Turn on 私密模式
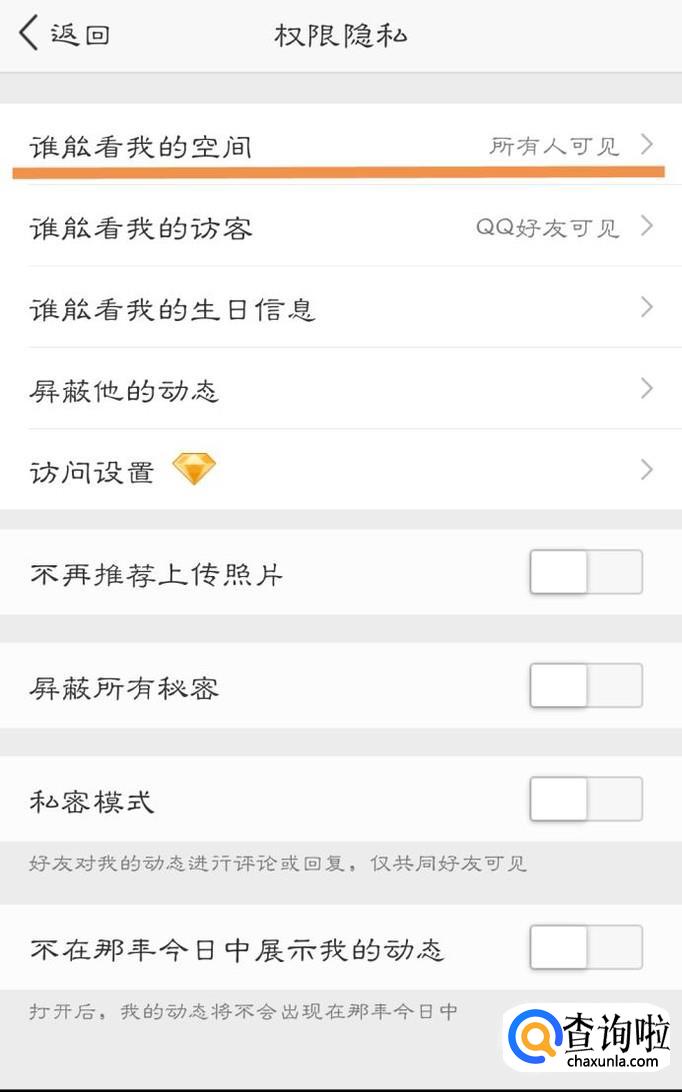 click(x=585, y=799)
